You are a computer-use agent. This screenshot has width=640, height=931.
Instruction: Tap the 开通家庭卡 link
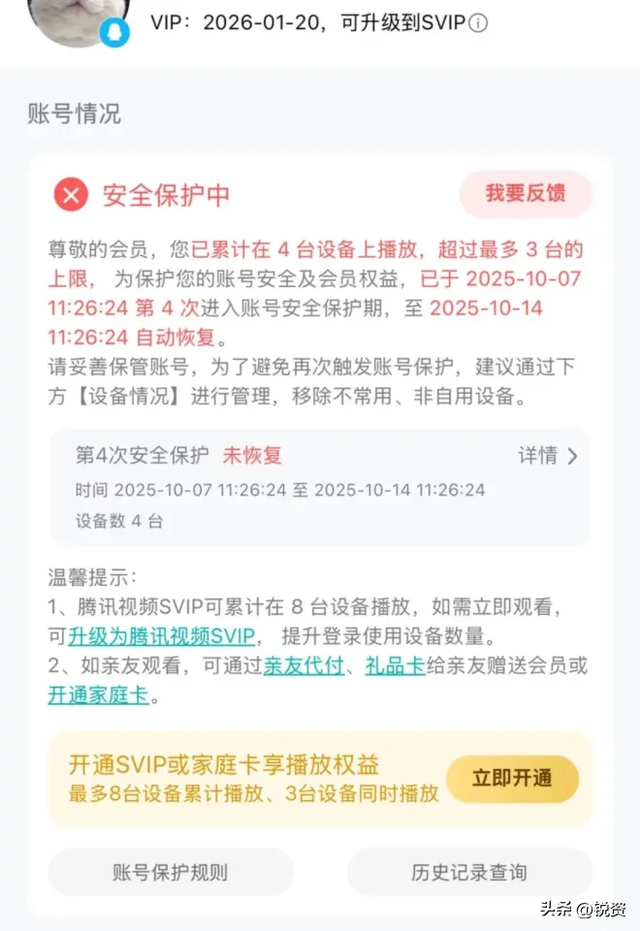(99, 695)
